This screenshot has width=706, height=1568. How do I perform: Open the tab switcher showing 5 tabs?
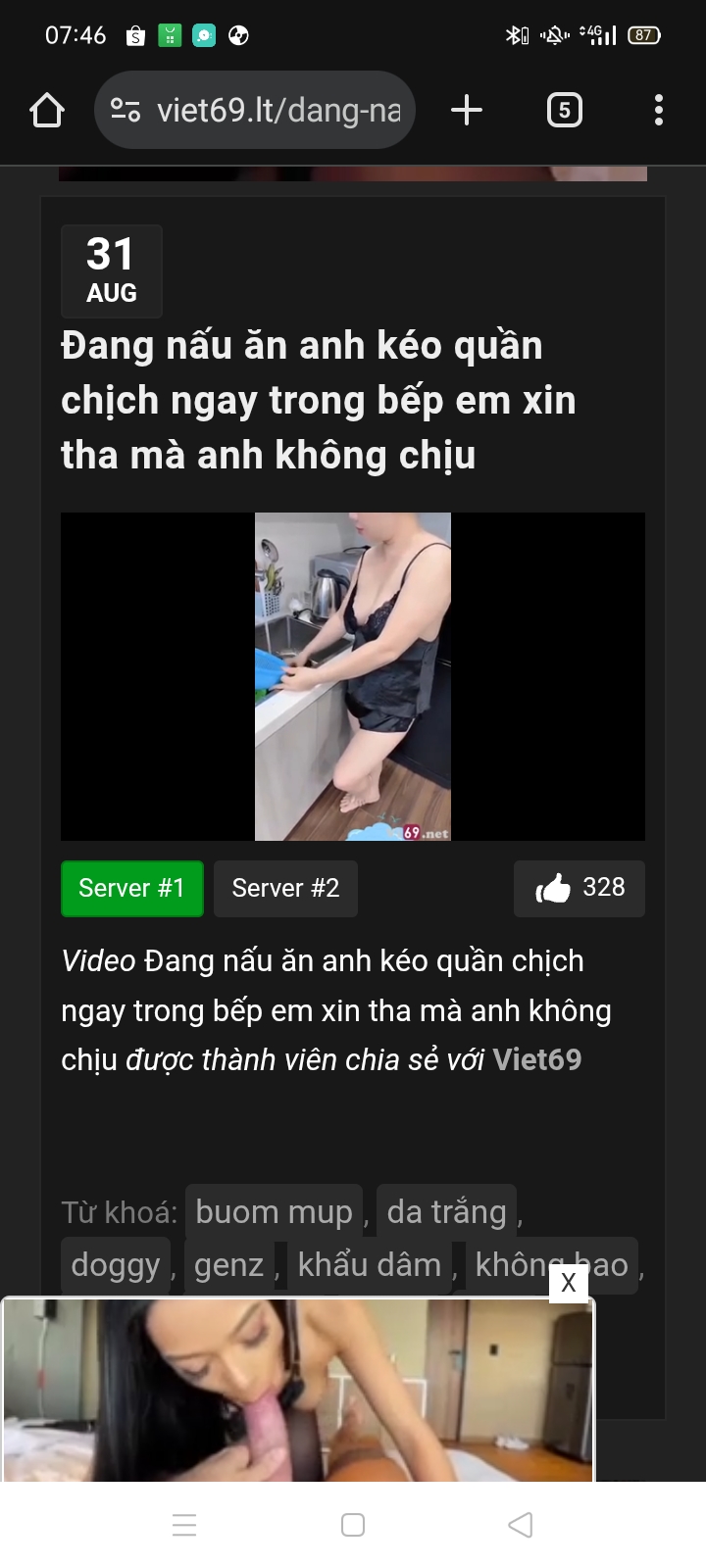564,110
